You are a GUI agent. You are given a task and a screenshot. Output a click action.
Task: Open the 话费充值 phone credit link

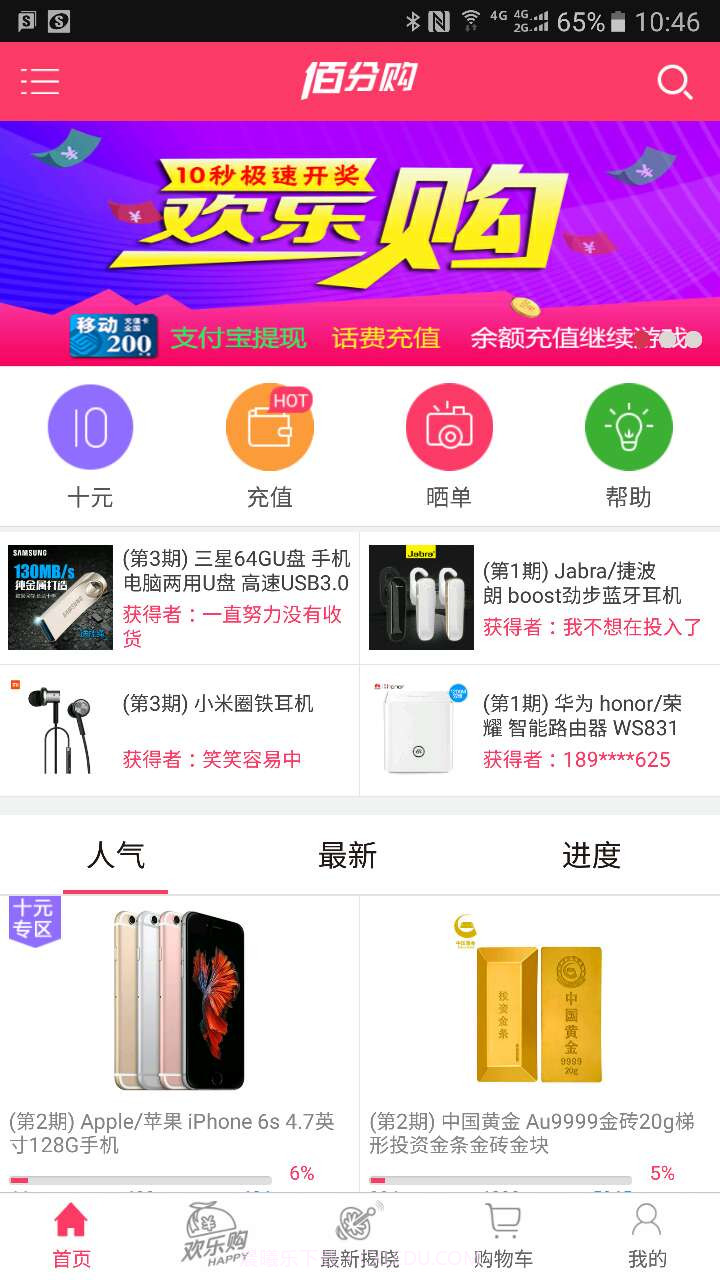(x=385, y=338)
